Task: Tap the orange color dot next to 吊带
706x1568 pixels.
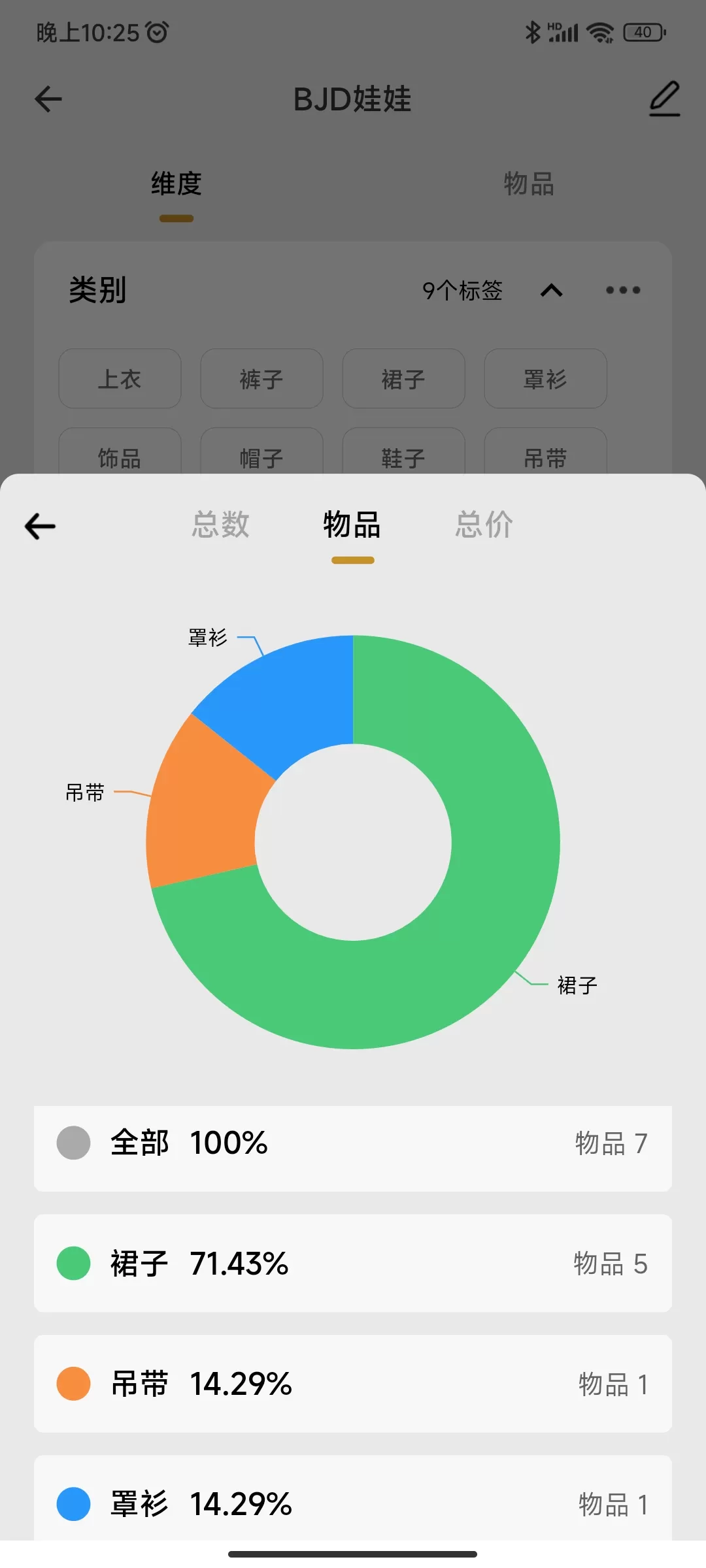Action: pyautogui.click(x=73, y=1383)
